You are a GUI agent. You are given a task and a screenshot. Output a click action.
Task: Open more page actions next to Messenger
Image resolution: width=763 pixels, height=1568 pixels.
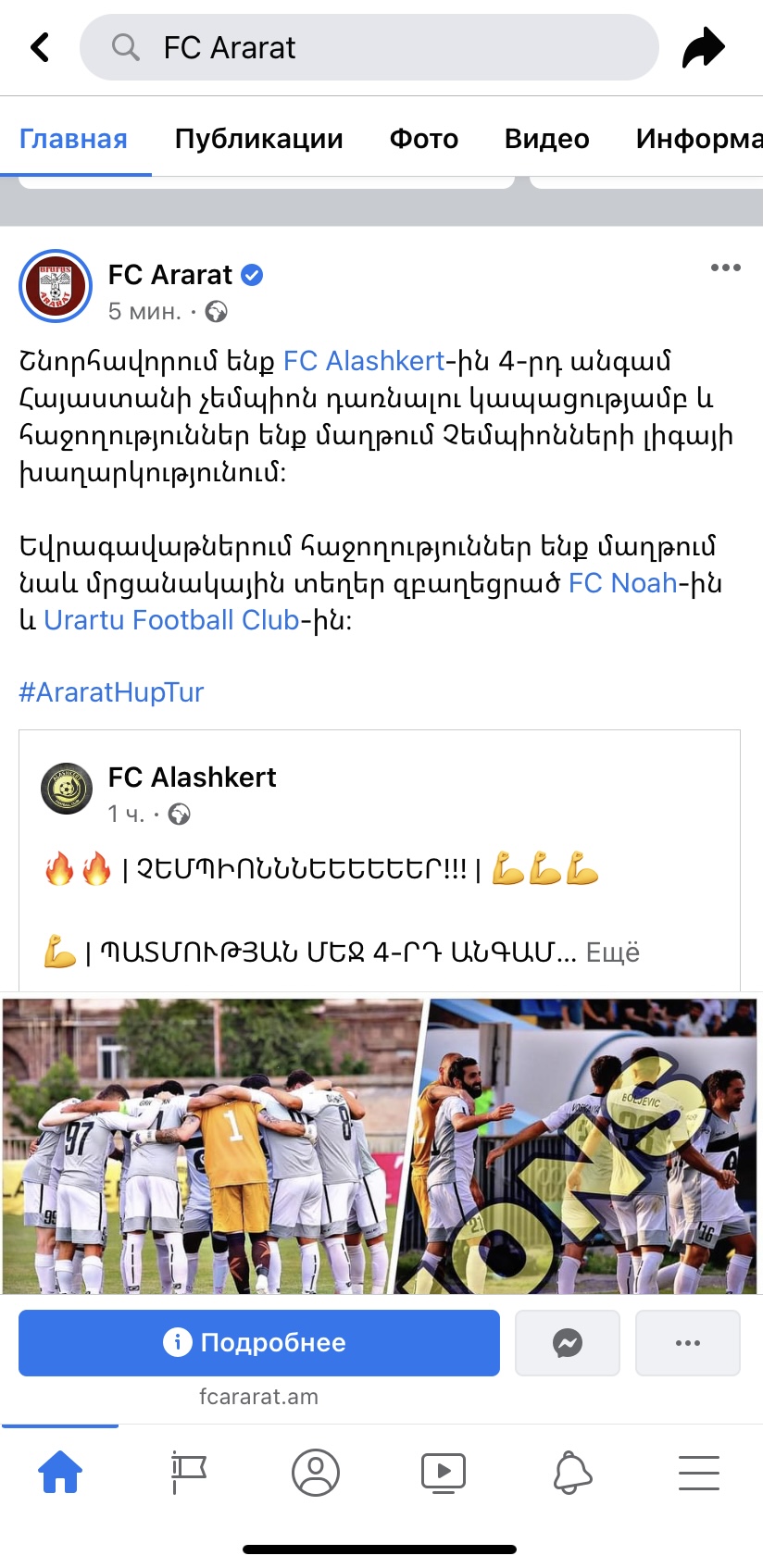point(687,1342)
